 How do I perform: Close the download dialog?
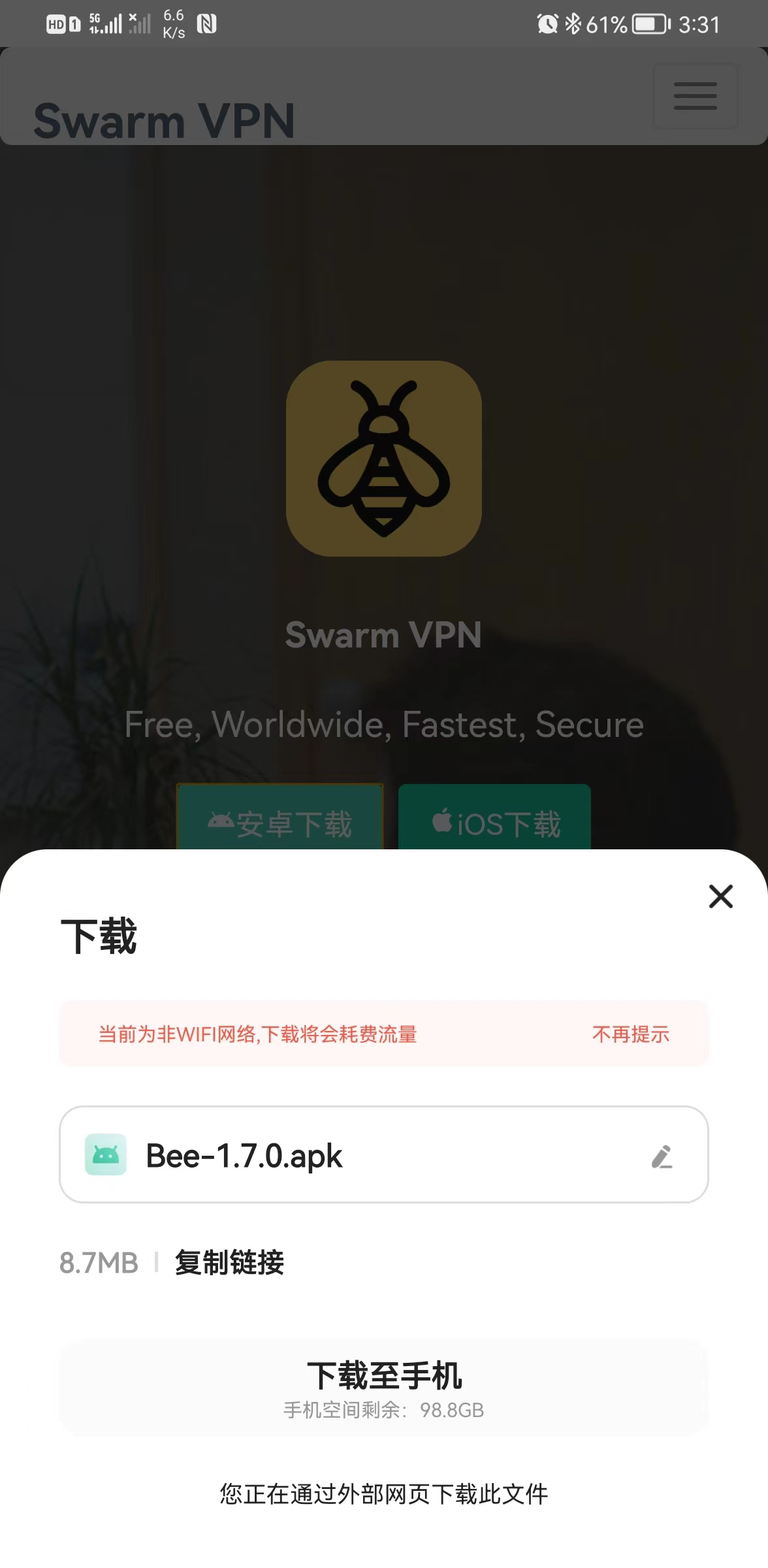[720, 896]
